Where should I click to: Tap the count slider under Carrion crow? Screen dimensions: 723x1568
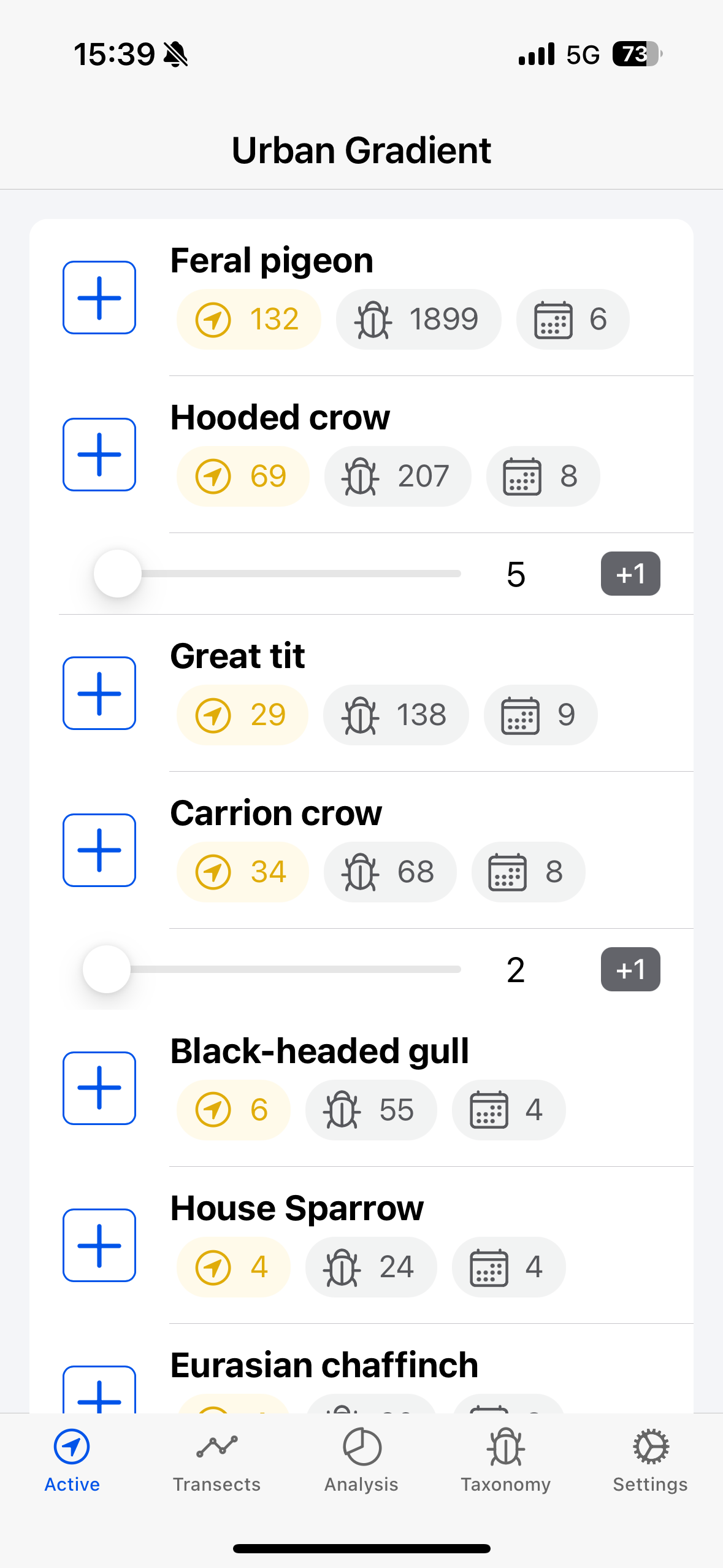pyautogui.click(x=272, y=969)
